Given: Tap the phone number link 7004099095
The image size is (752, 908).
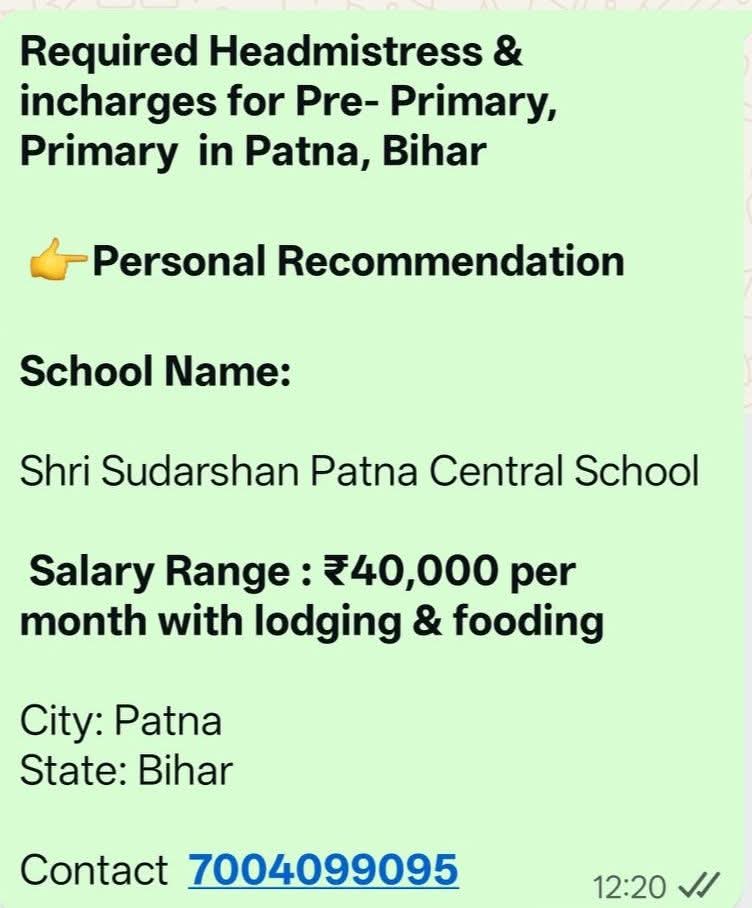Looking at the screenshot, I should click(x=323, y=868).
